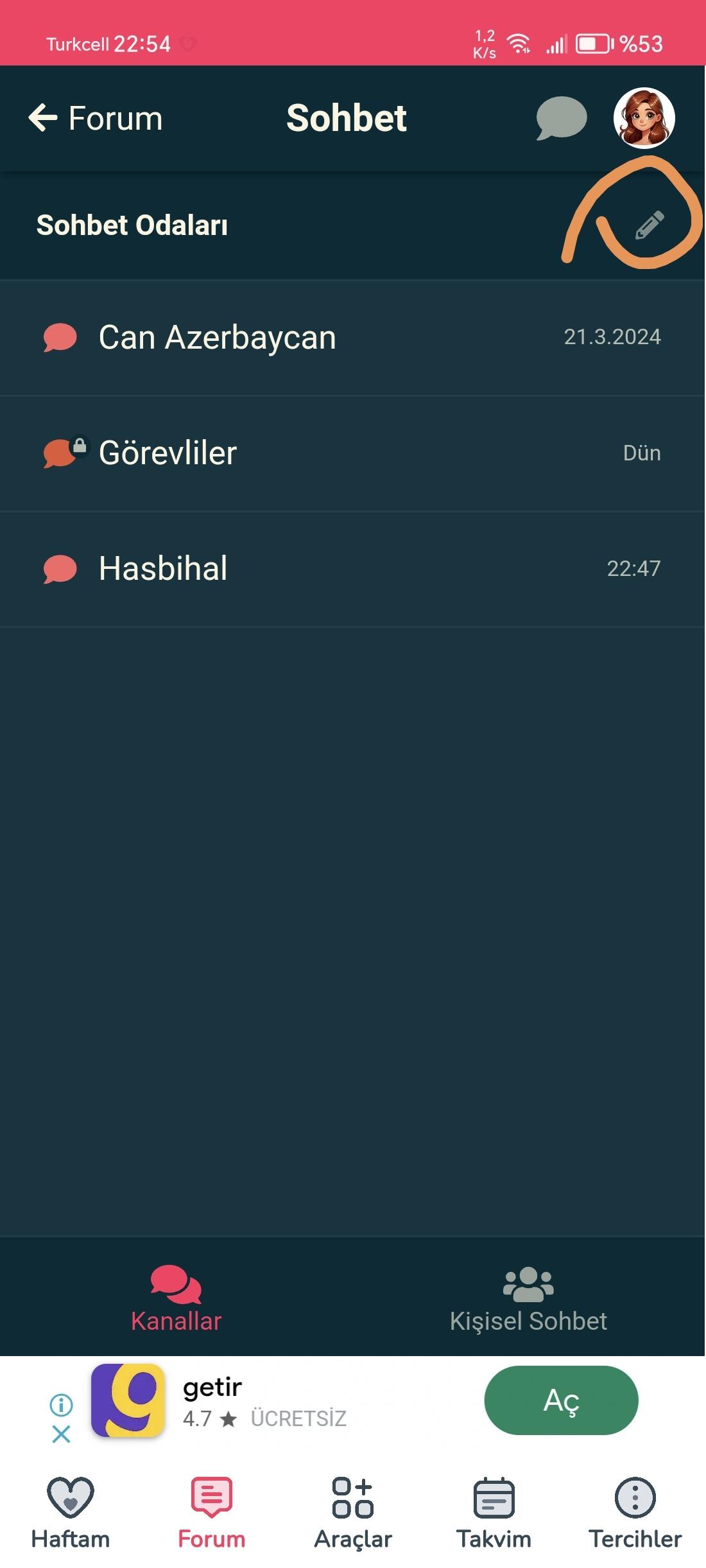This screenshot has height=1568, width=706.
Task: Tap the pencil edit icon for Sohbet Odaları
Action: pyautogui.click(x=649, y=225)
